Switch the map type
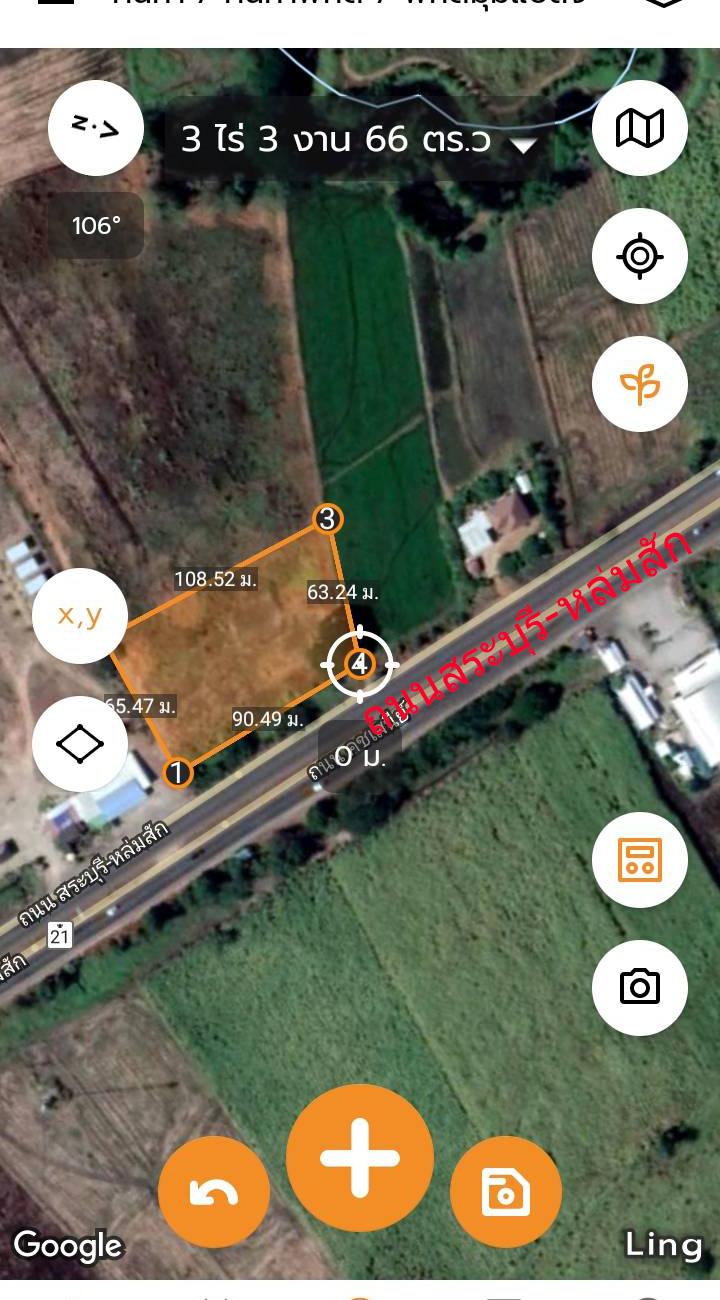Viewport: 720px width, 1300px height. pos(640,128)
